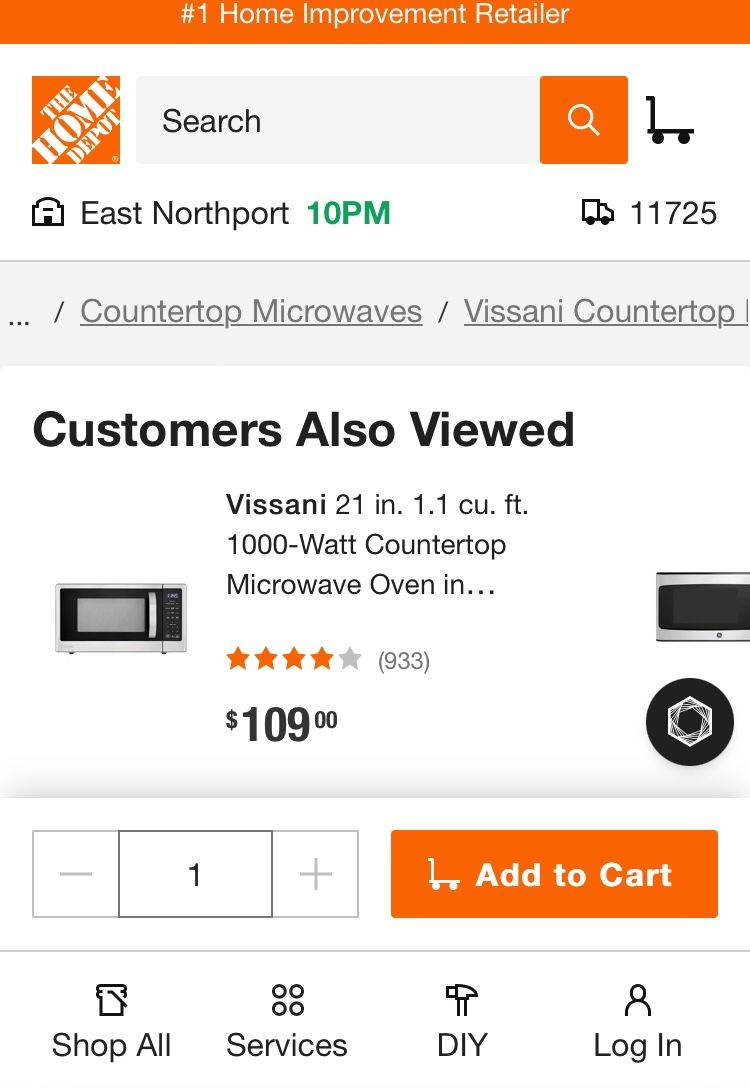Tap the Services grid icon
The image size is (750, 1089).
287,1000
